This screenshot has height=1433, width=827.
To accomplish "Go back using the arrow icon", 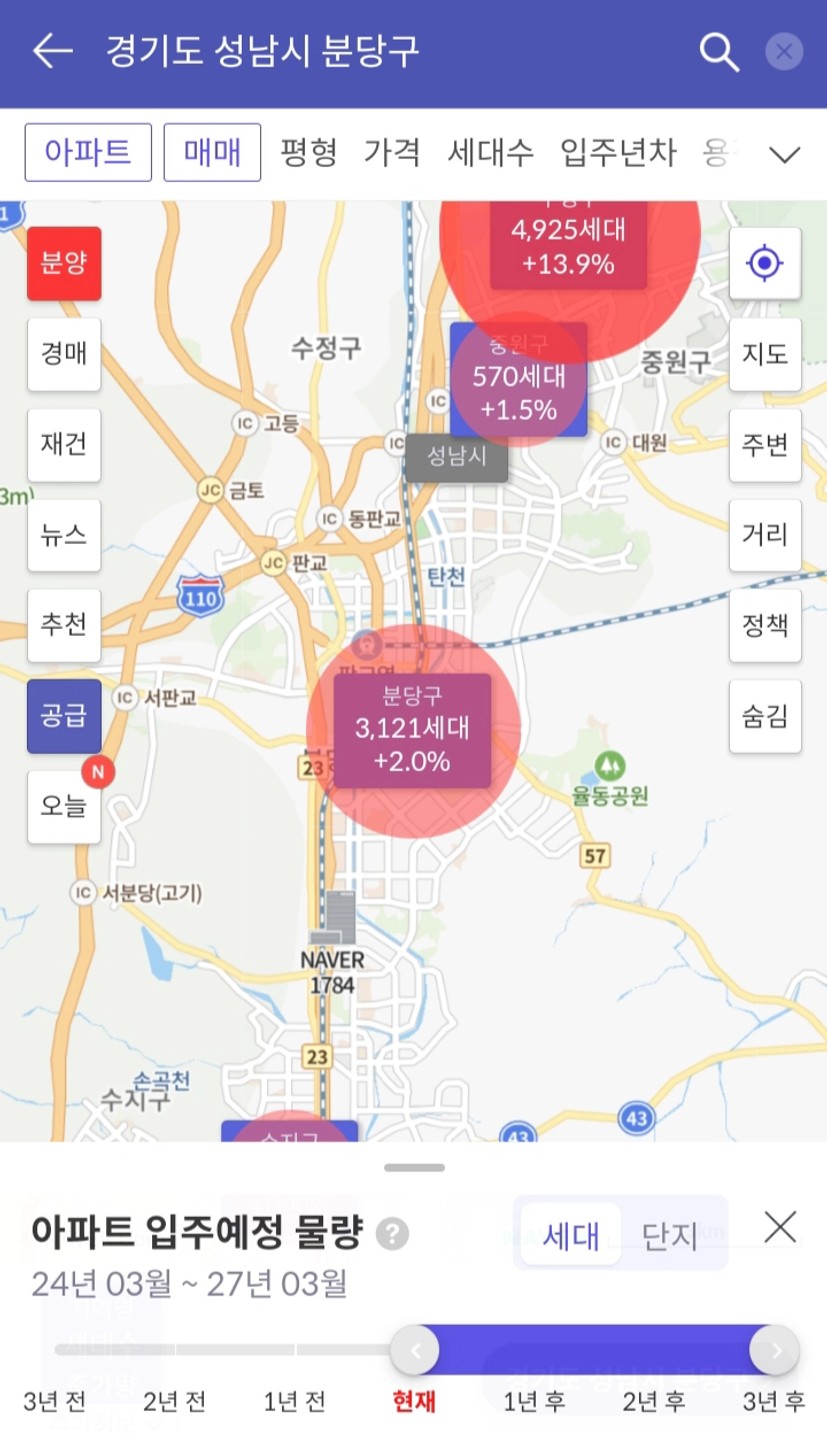I will [x=53, y=51].
